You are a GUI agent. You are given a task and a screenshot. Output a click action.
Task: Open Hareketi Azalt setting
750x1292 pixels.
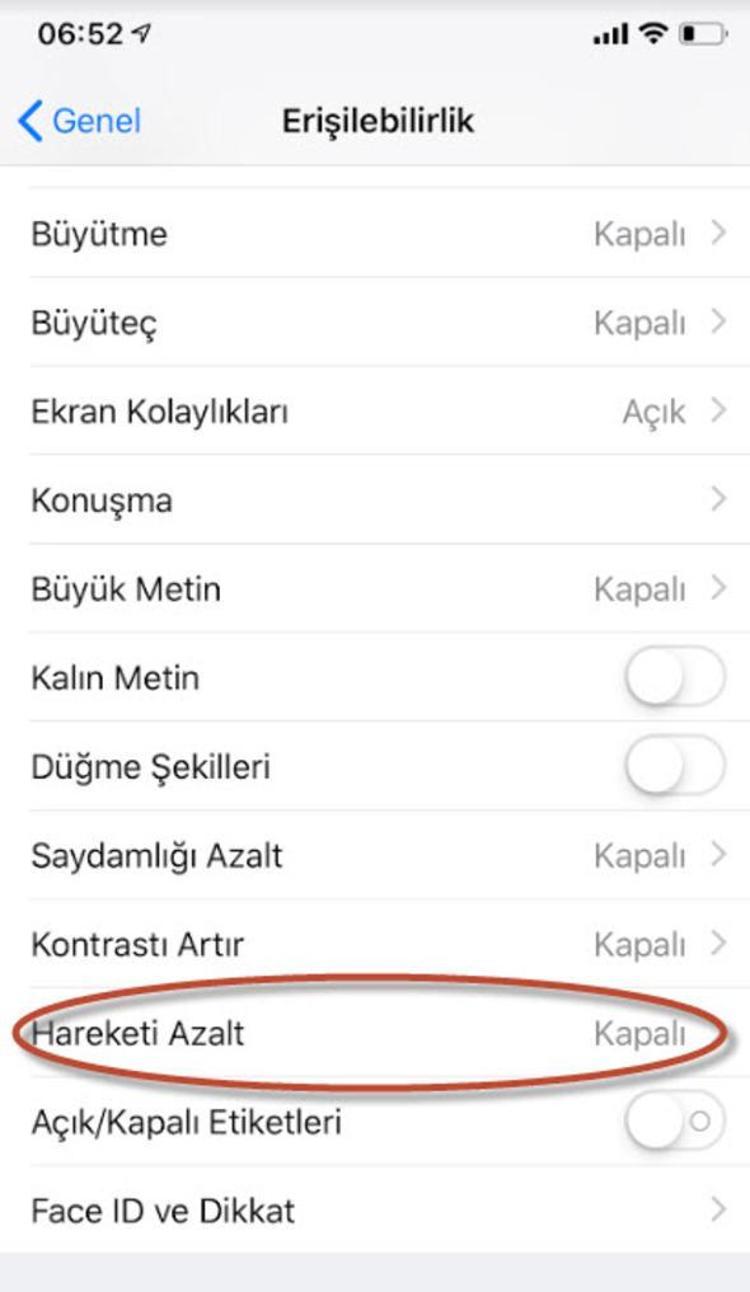(375, 1033)
